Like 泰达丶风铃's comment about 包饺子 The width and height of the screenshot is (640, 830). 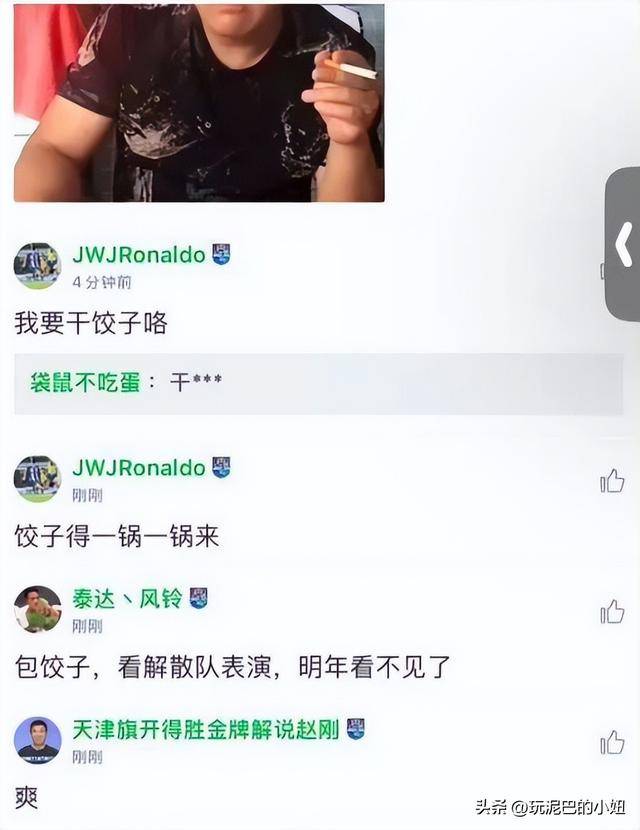pyautogui.click(x=612, y=611)
